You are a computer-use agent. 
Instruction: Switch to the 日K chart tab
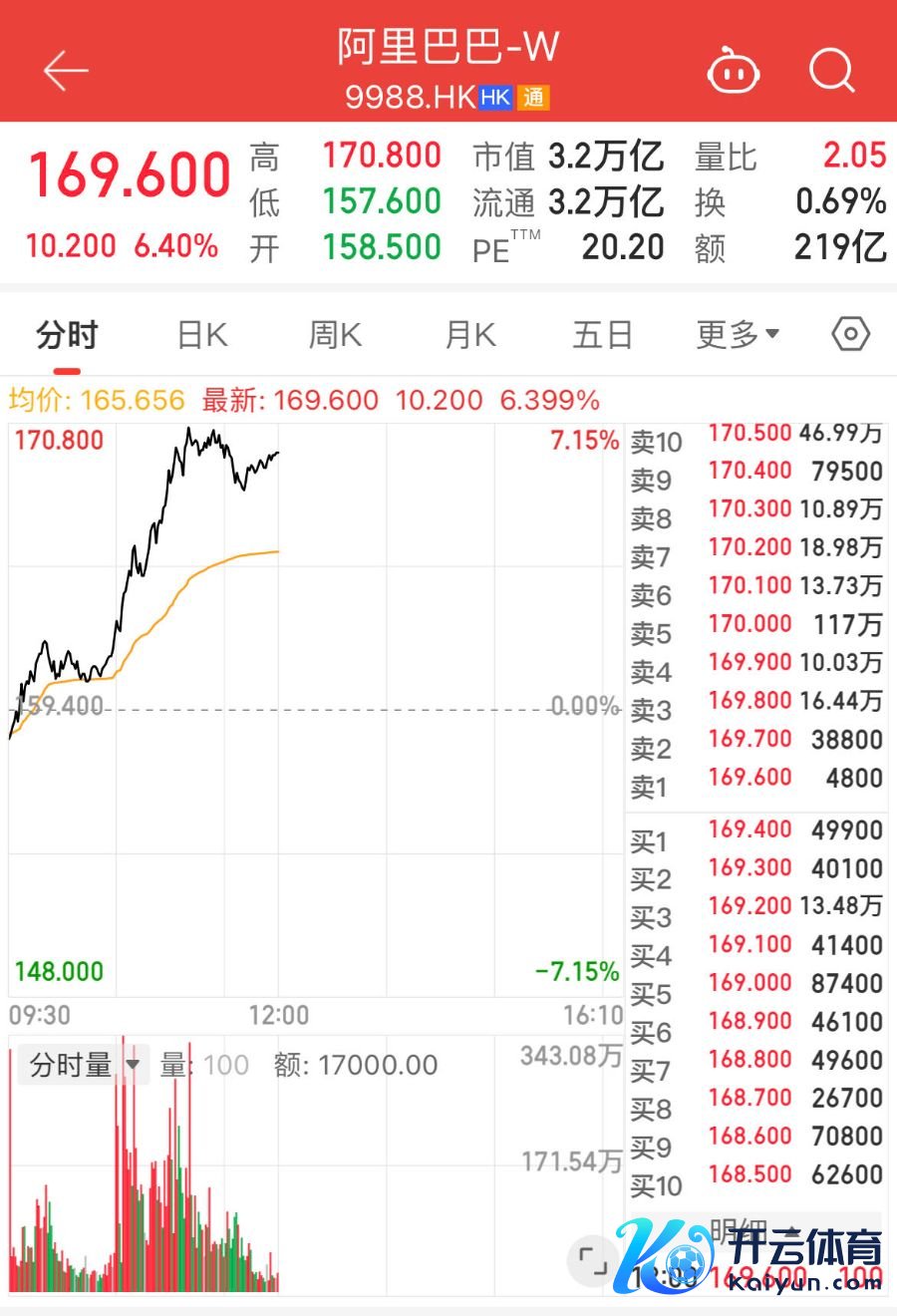click(202, 335)
